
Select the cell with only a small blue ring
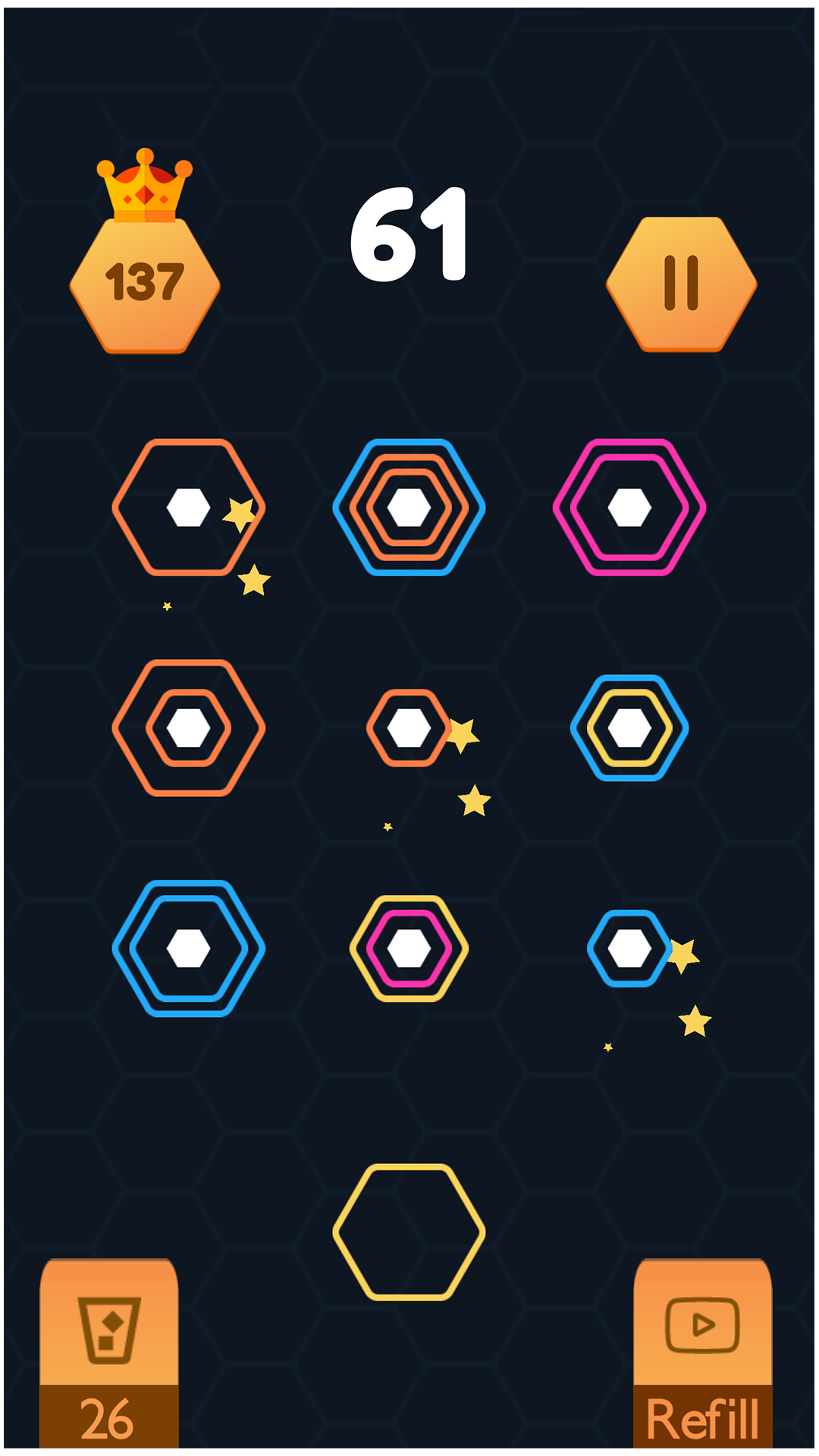click(x=629, y=948)
